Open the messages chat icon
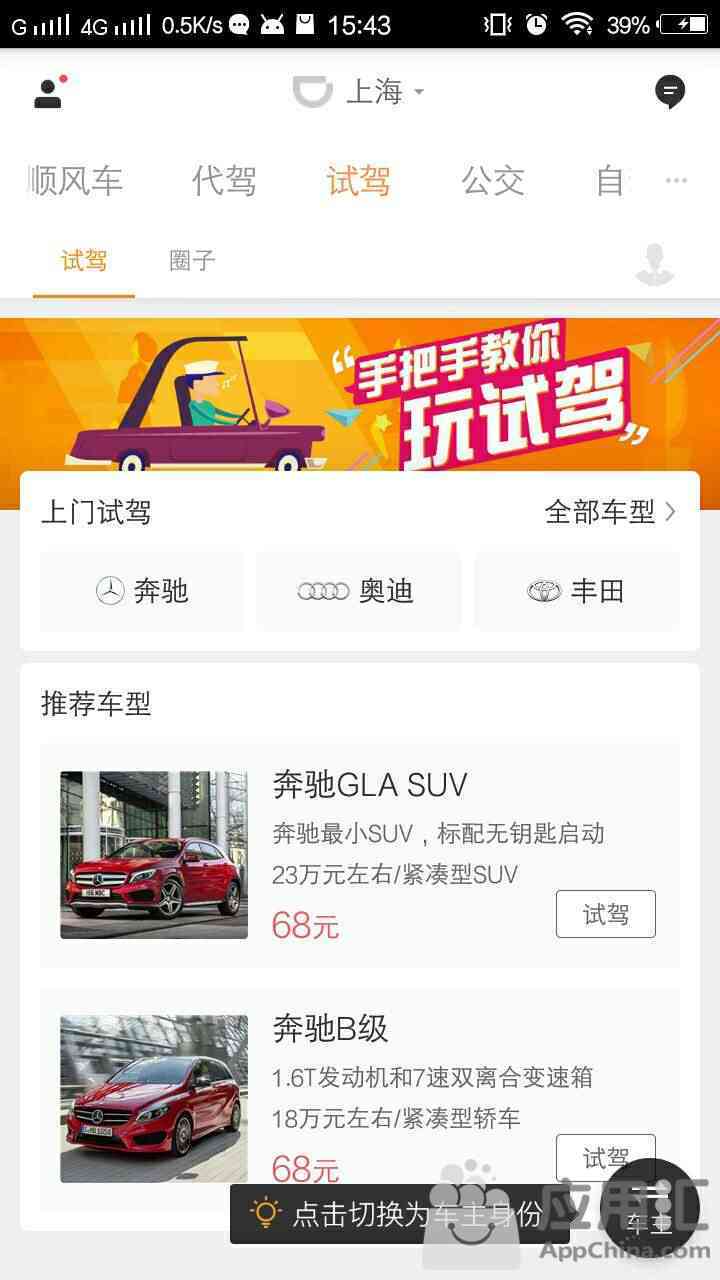The width and height of the screenshot is (720, 1280). click(x=670, y=92)
